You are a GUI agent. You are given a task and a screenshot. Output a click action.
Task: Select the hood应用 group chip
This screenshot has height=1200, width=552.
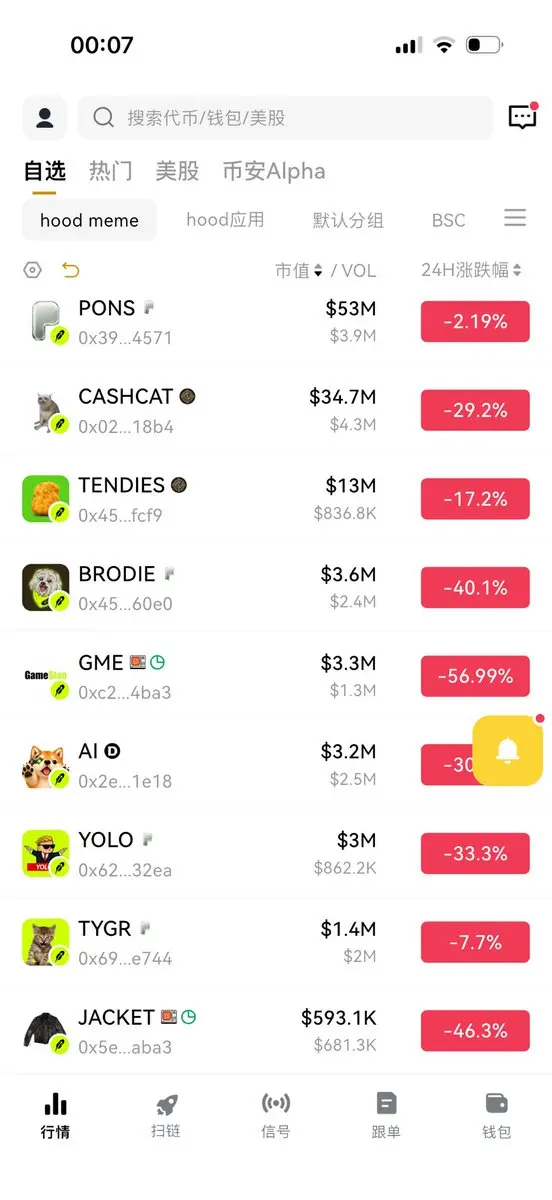(x=225, y=220)
